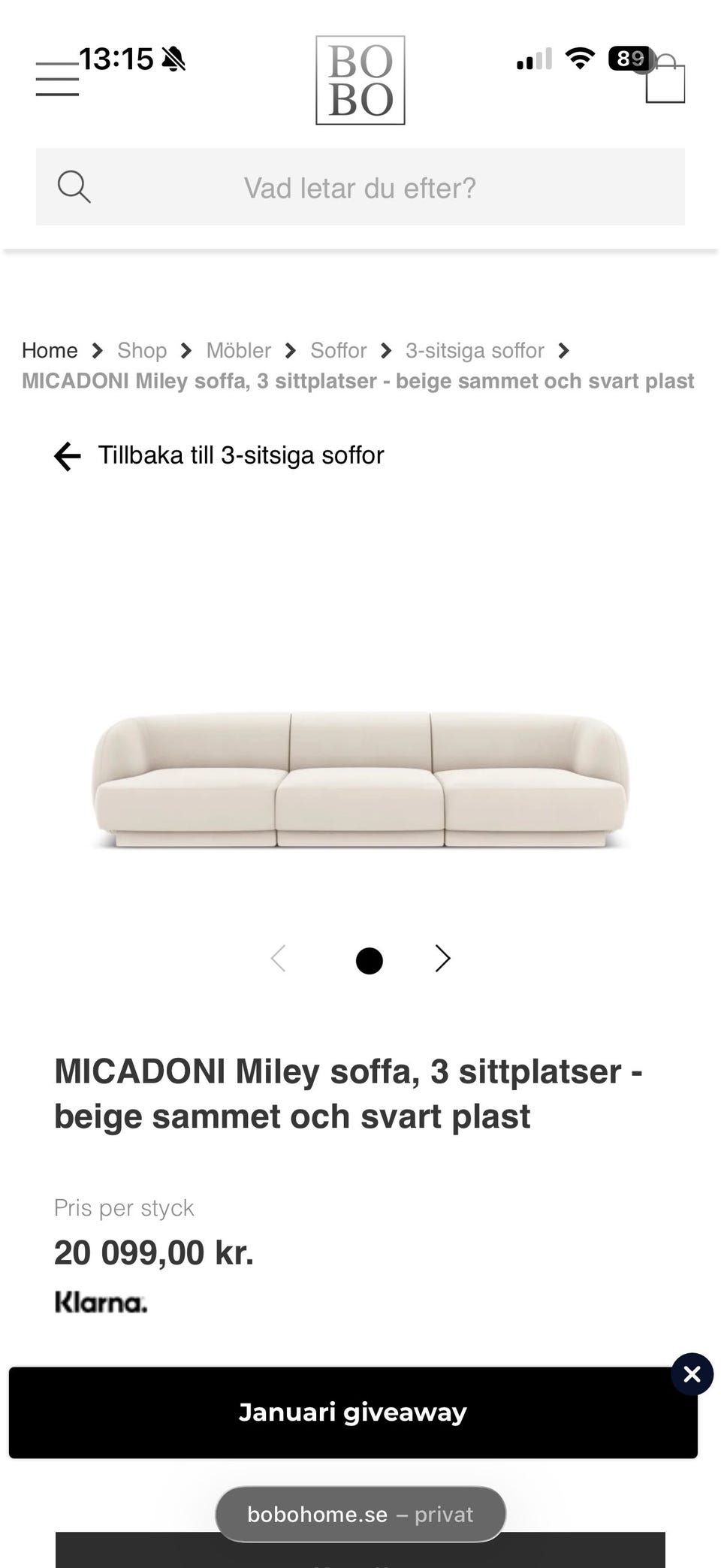View the Miley sofa product image

click(360, 780)
